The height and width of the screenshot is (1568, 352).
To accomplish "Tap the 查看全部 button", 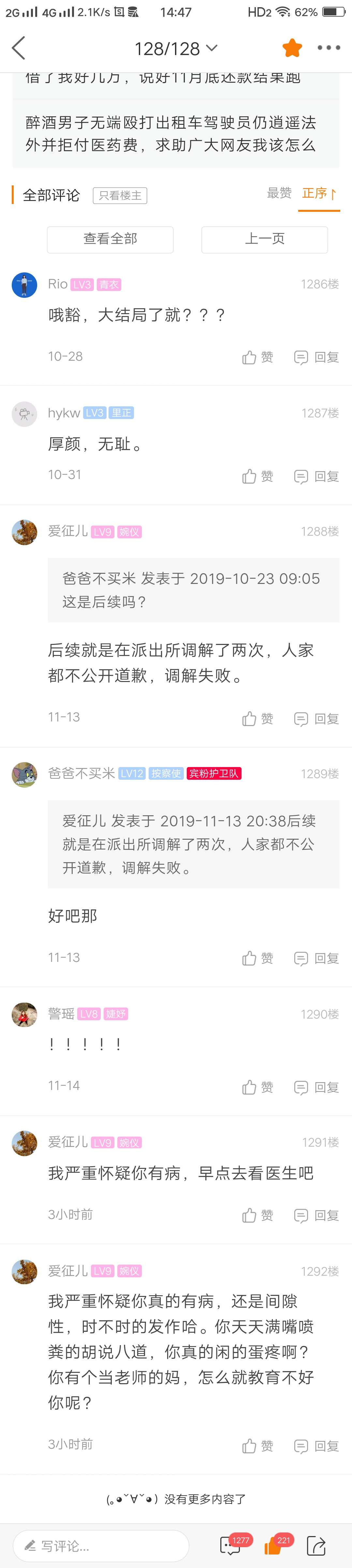I will 110,239.
